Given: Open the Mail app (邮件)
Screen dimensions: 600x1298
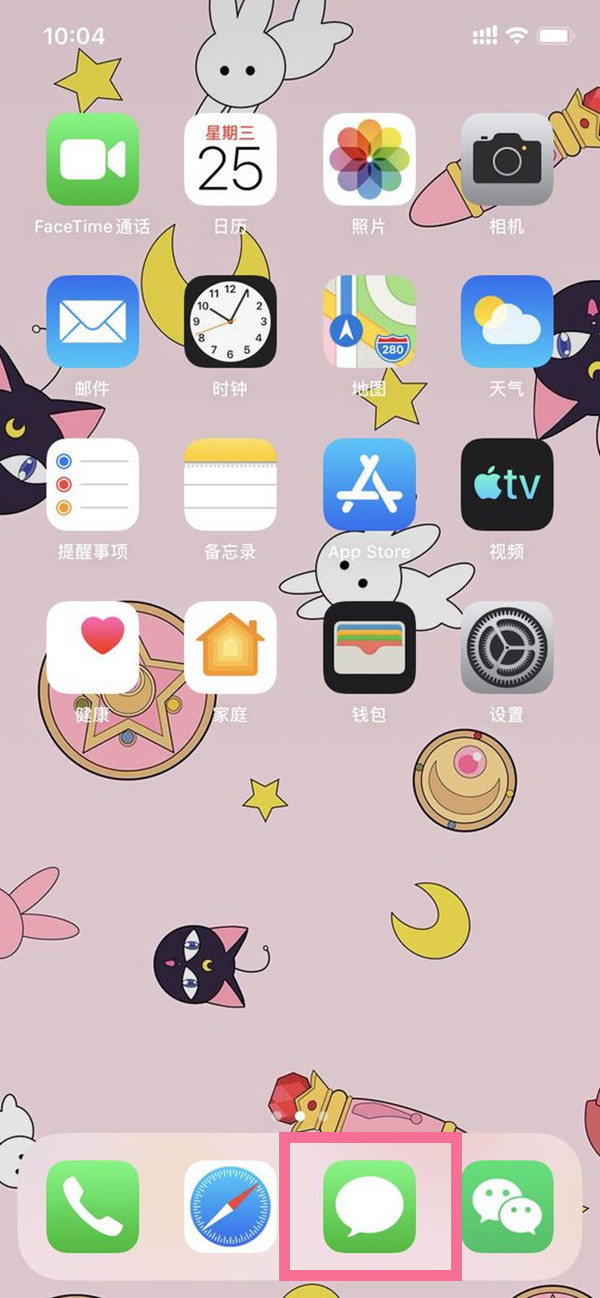Looking at the screenshot, I should point(92,322).
